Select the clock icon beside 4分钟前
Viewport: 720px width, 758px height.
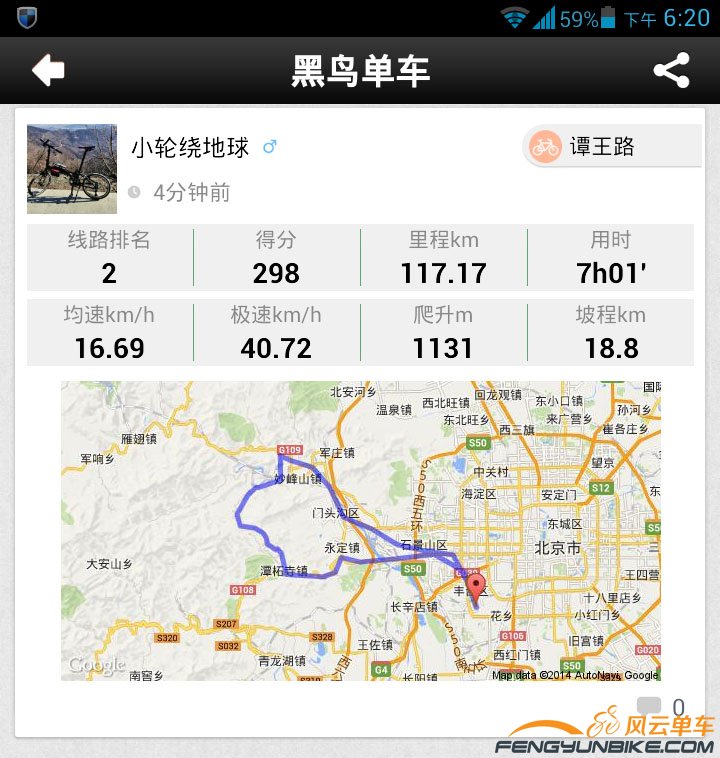[x=136, y=191]
